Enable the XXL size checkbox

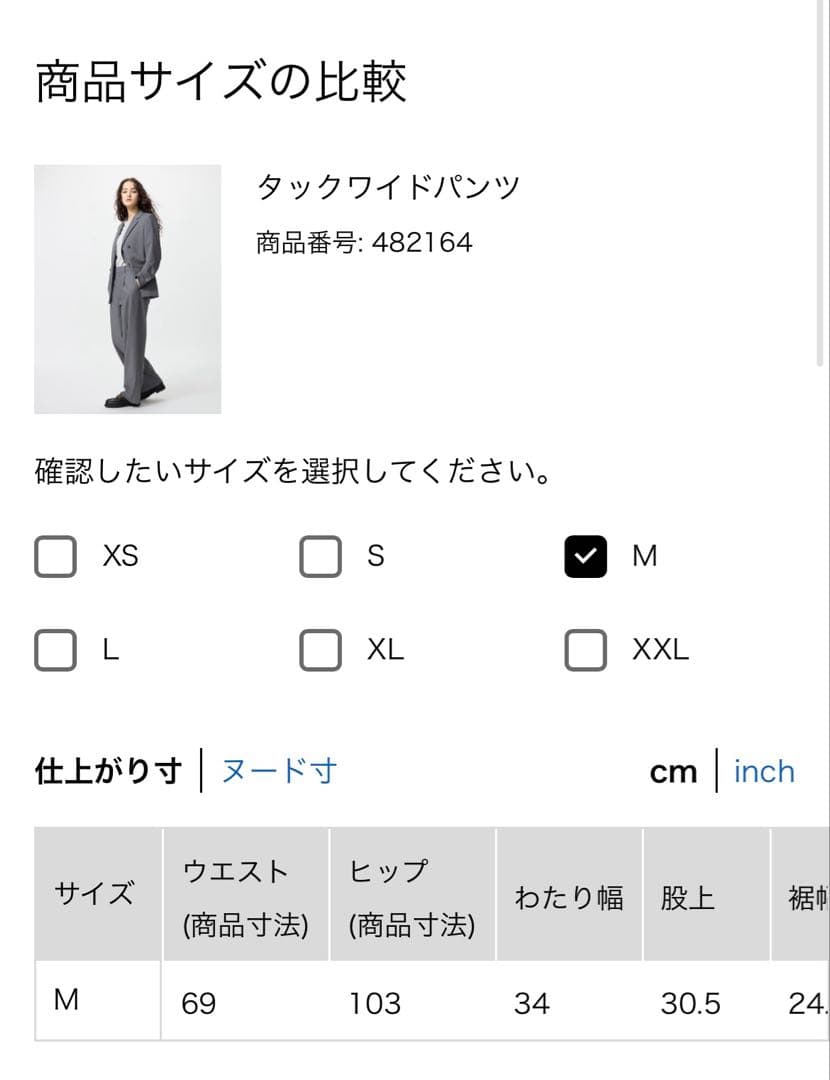click(585, 650)
